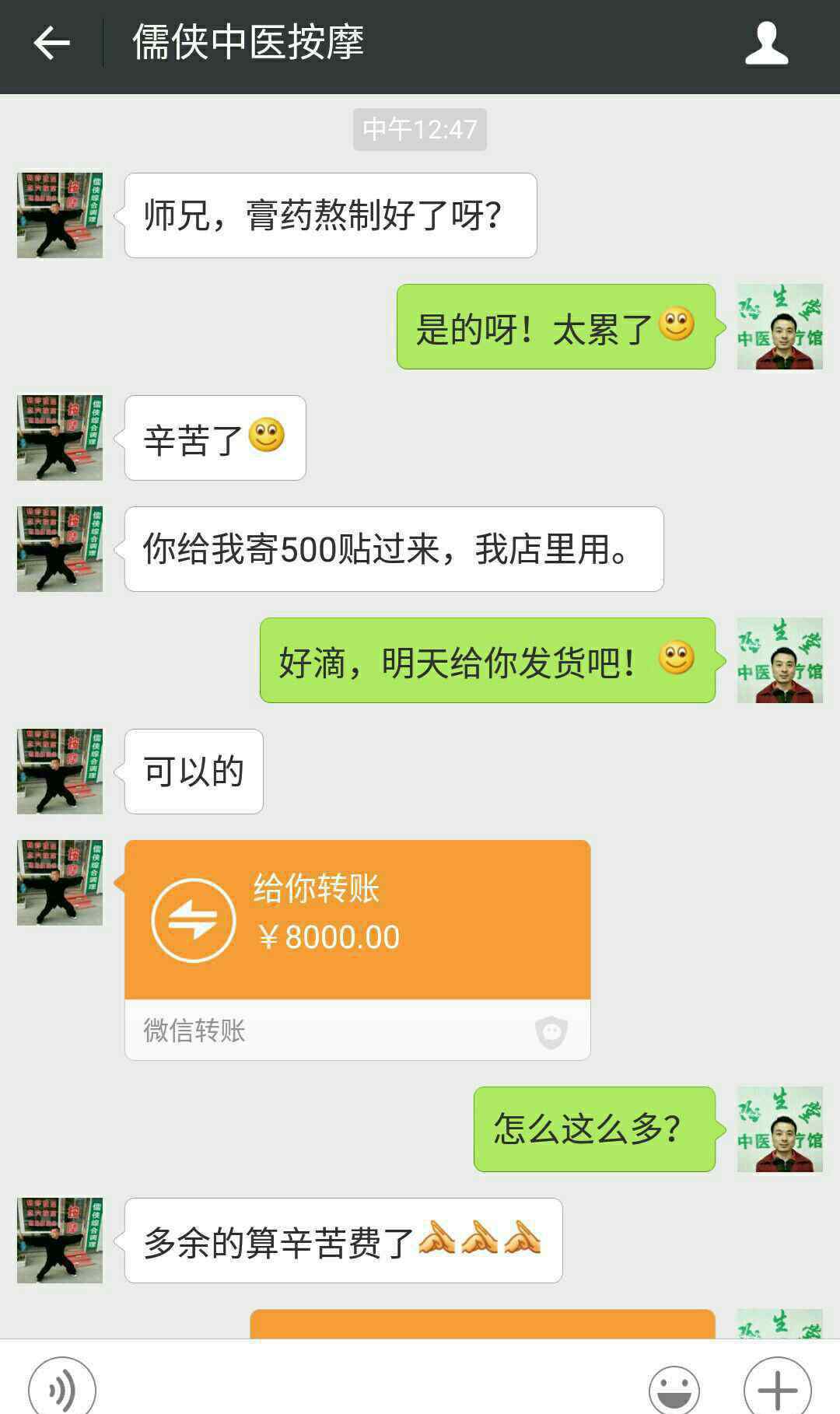Switch to voice message input
This screenshot has height=1414, width=840.
(x=62, y=1386)
